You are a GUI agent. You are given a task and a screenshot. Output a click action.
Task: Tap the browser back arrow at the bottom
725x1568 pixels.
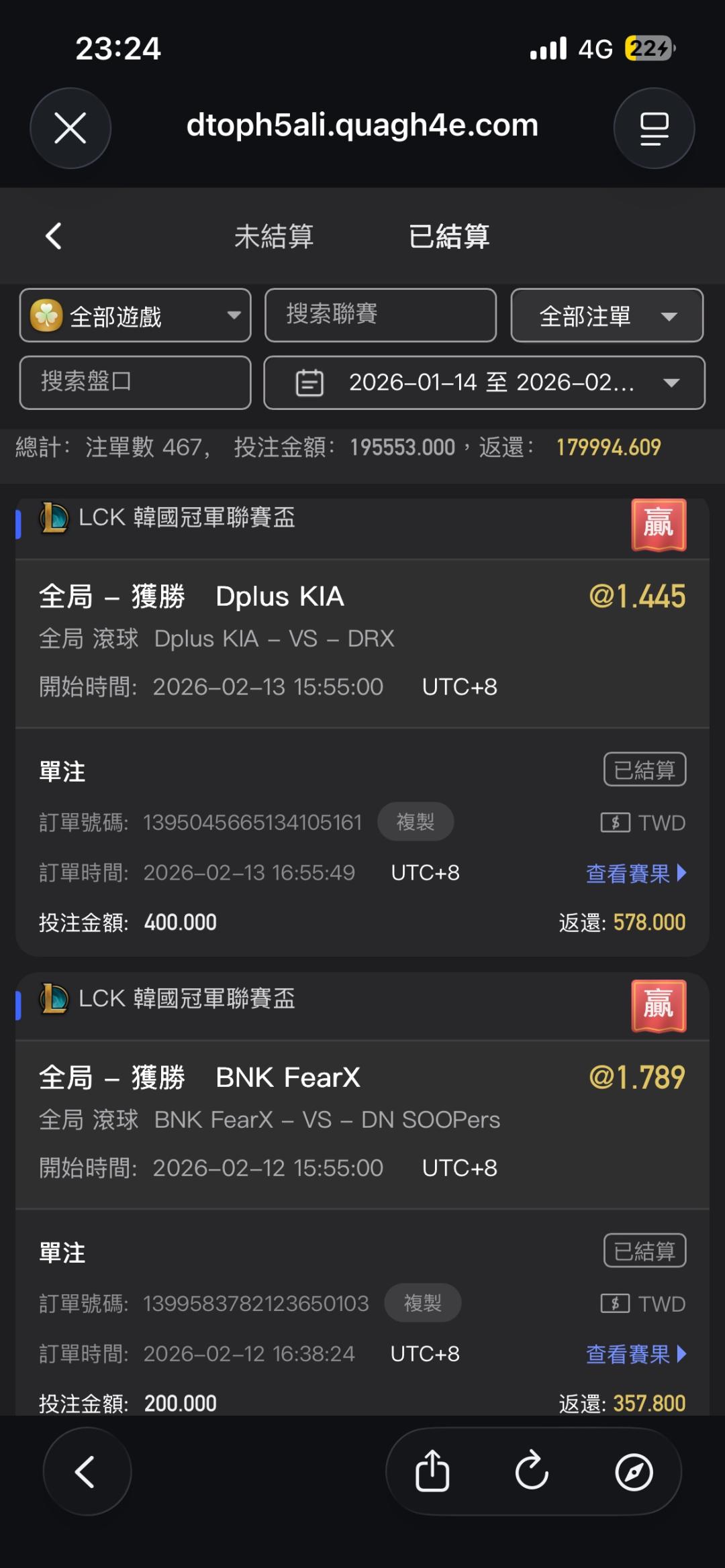(87, 1472)
